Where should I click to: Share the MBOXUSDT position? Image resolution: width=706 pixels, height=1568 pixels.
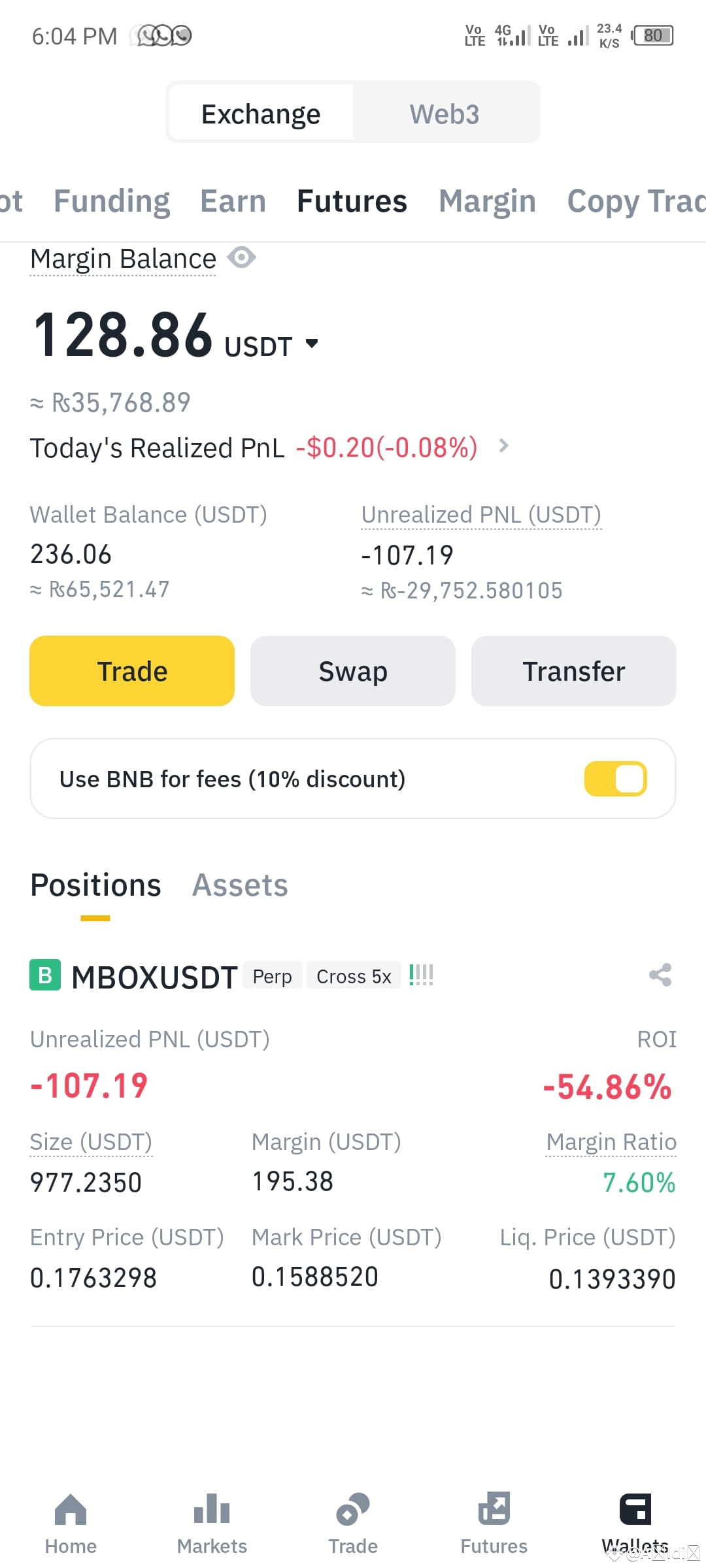point(660,975)
